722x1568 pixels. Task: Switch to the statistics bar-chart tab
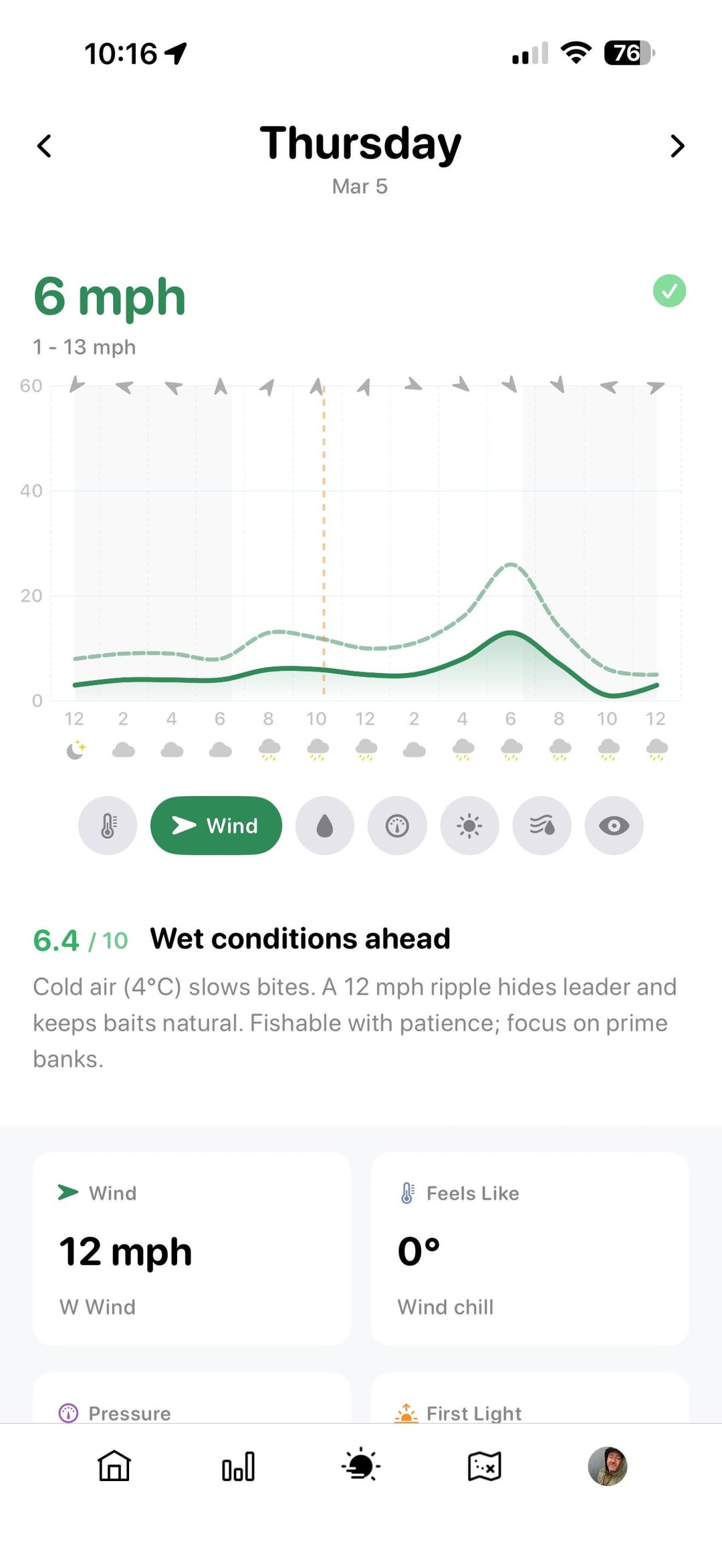(238, 1466)
